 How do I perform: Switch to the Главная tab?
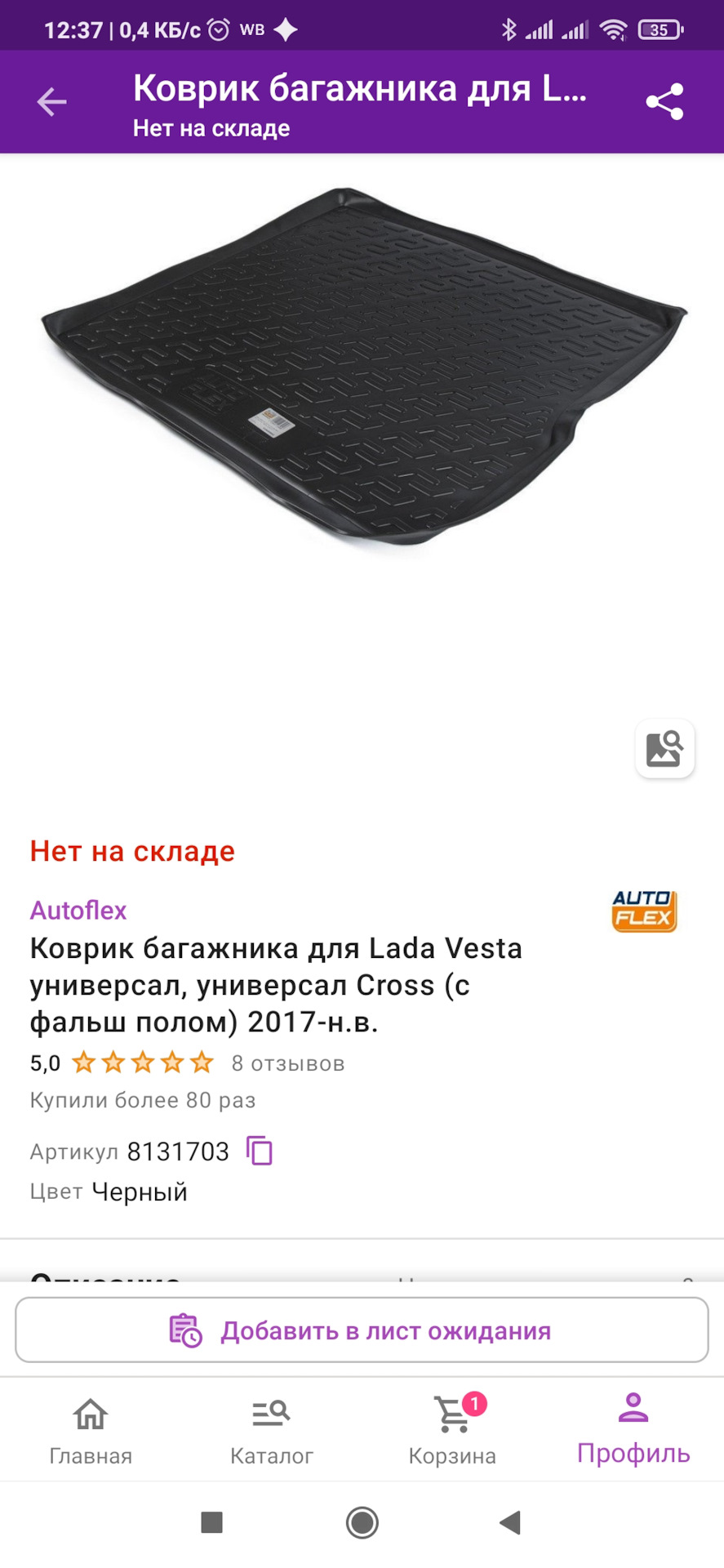pyautogui.click(x=91, y=1430)
